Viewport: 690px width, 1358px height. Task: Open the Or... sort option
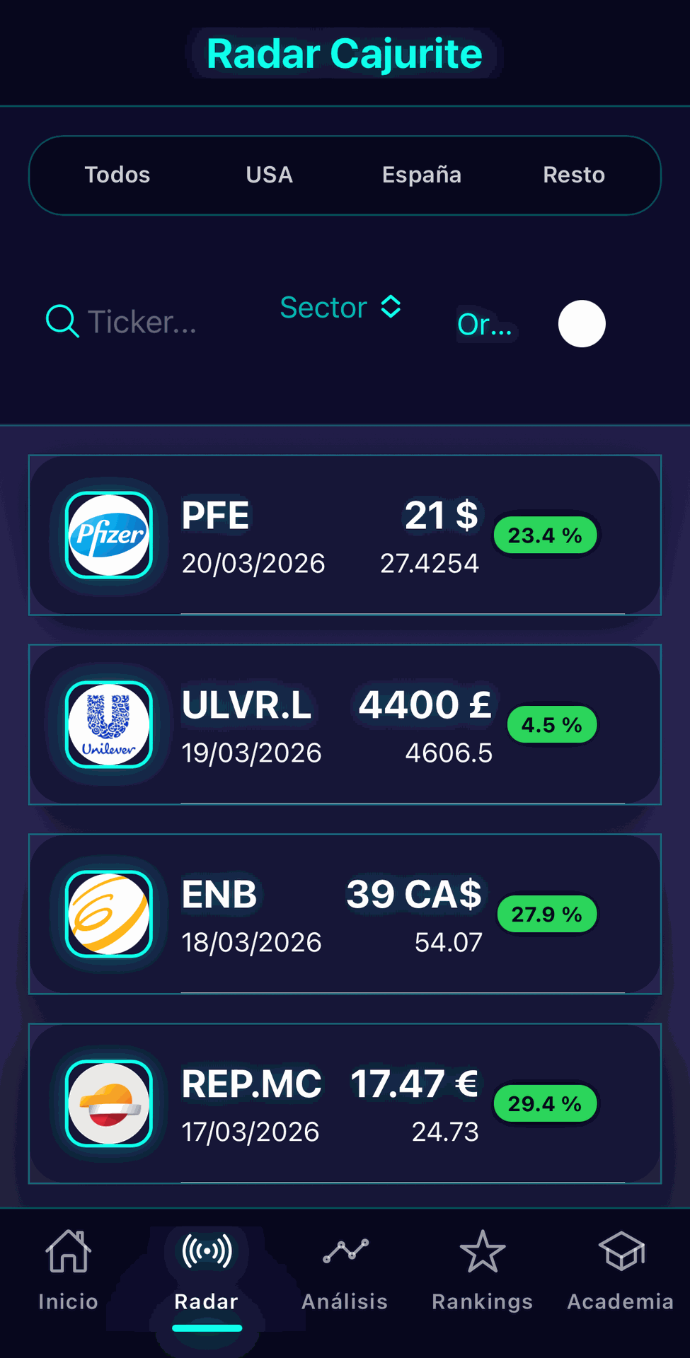coord(485,325)
